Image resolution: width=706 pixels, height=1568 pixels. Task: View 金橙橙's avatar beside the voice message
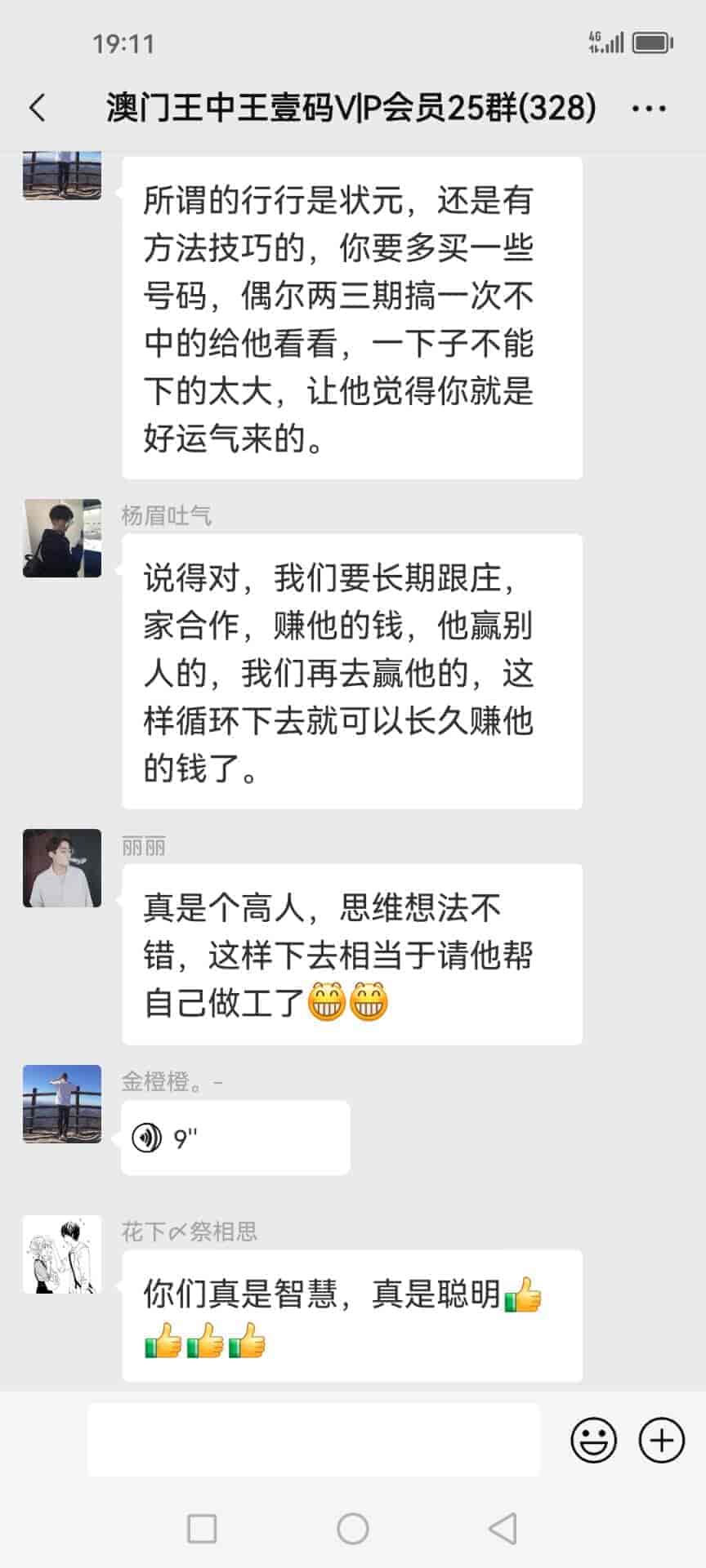click(x=62, y=1104)
